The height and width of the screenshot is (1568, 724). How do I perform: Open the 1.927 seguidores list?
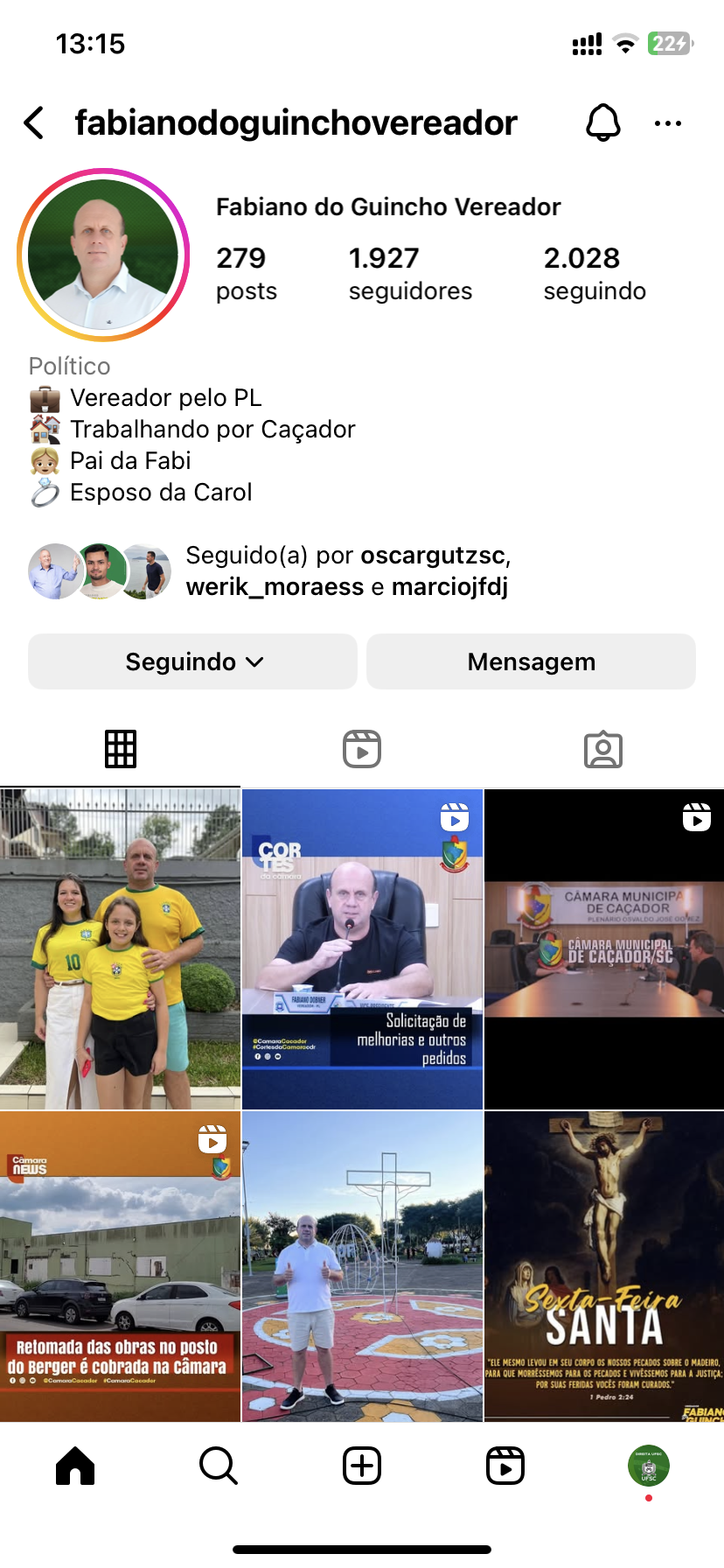click(x=409, y=273)
